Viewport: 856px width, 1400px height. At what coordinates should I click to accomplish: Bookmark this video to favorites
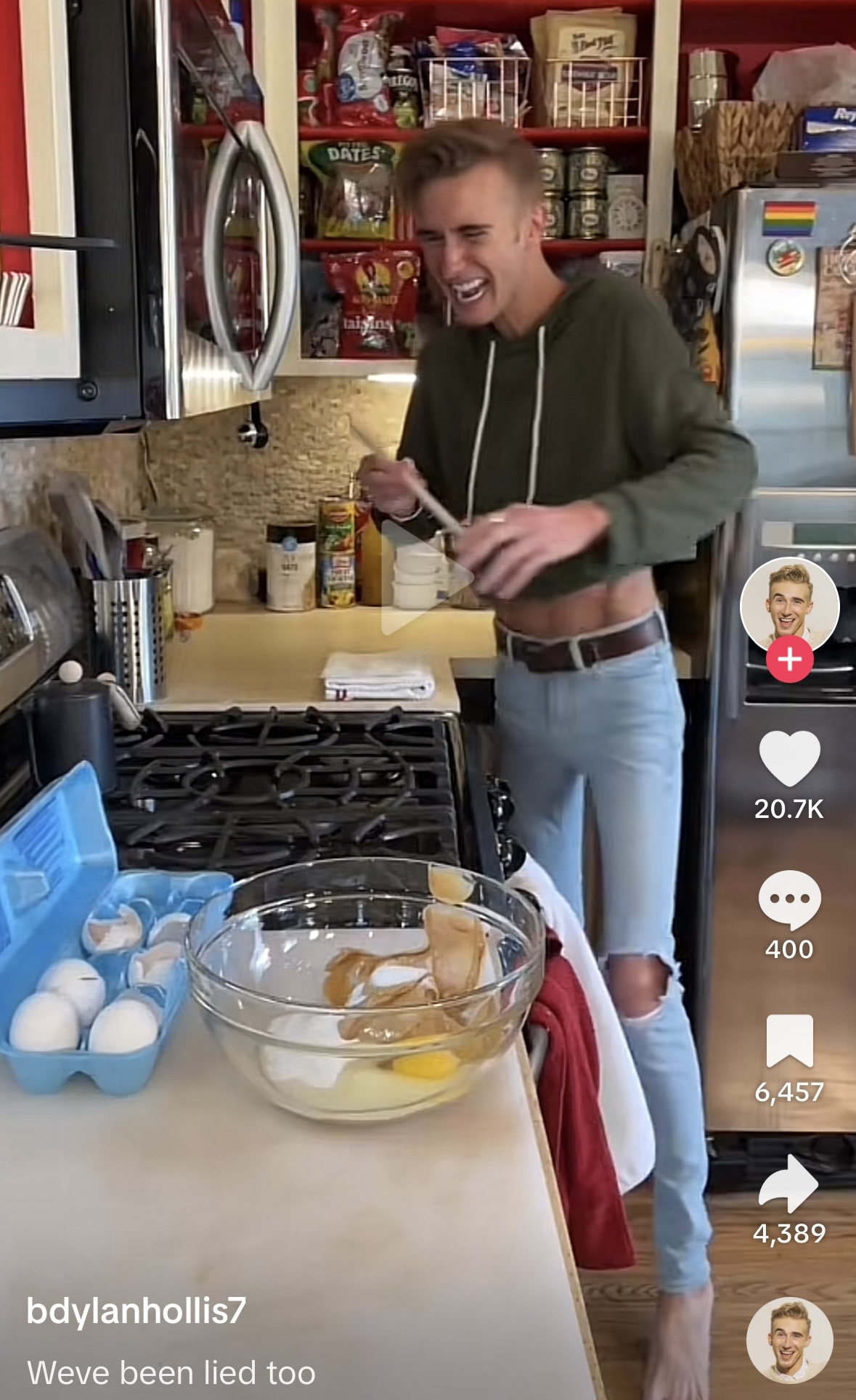click(x=789, y=1041)
